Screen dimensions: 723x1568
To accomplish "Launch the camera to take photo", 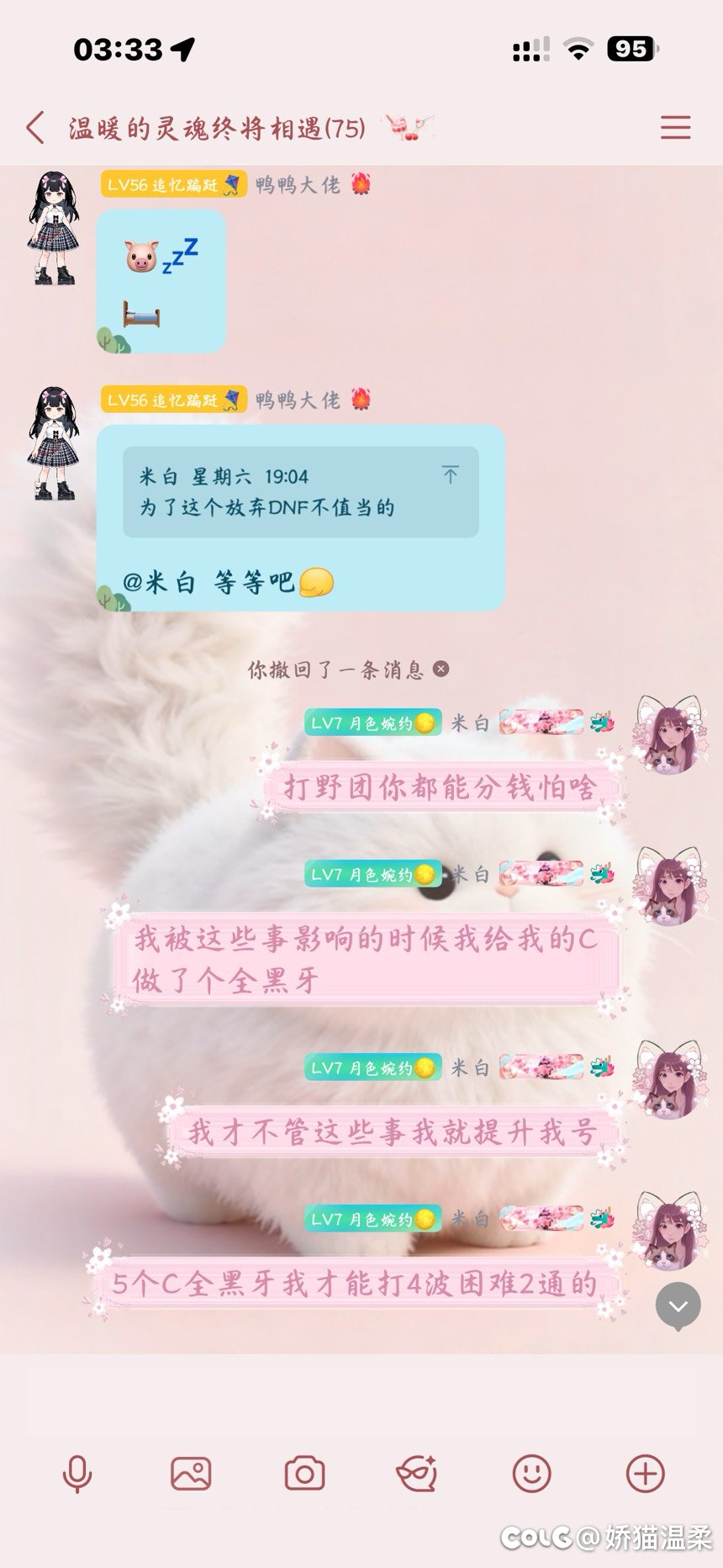I will click(304, 1474).
